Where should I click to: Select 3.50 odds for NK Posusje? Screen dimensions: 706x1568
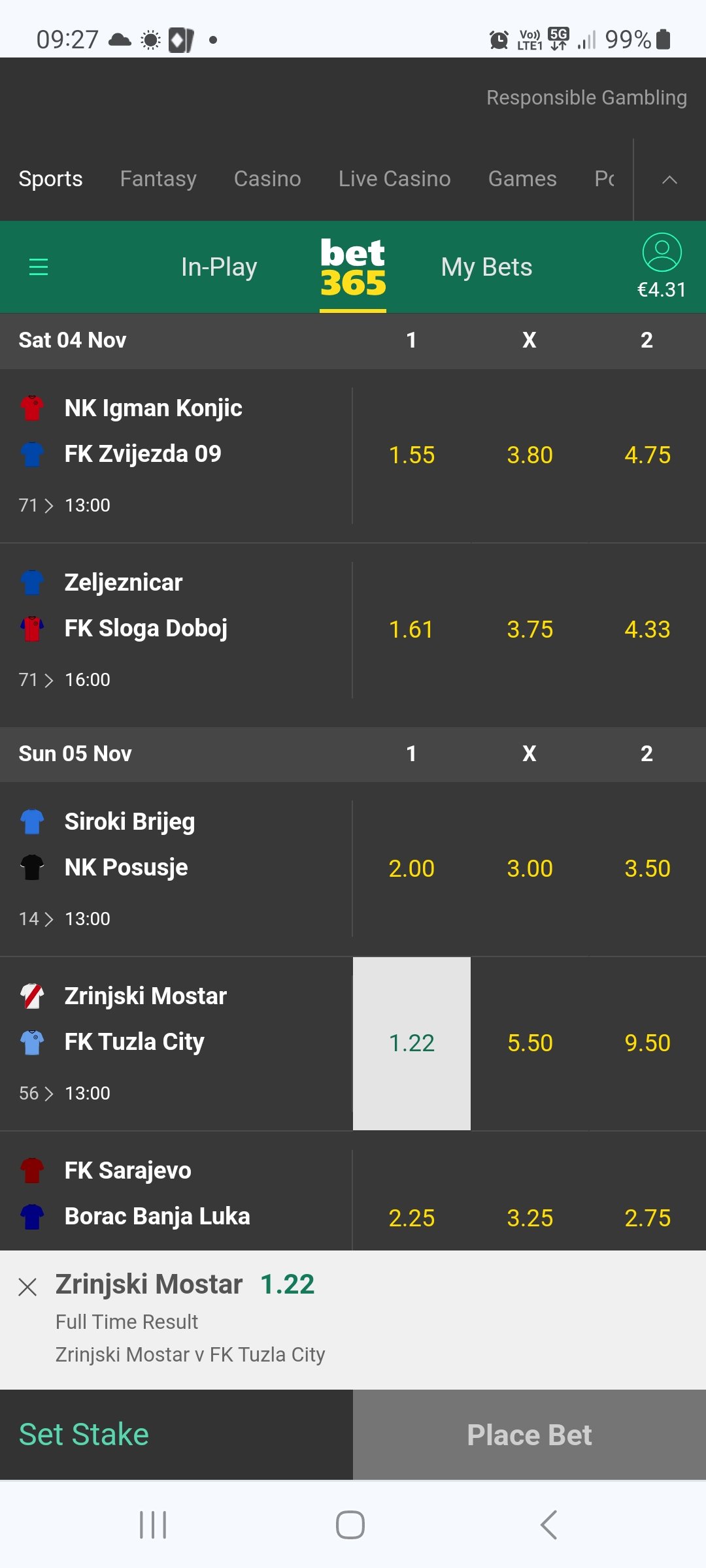pyautogui.click(x=647, y=869)
